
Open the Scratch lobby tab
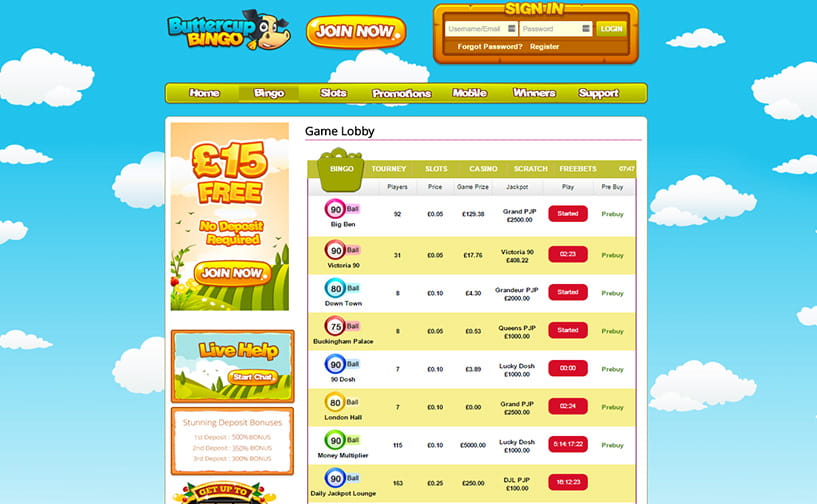tap(530, 169)
